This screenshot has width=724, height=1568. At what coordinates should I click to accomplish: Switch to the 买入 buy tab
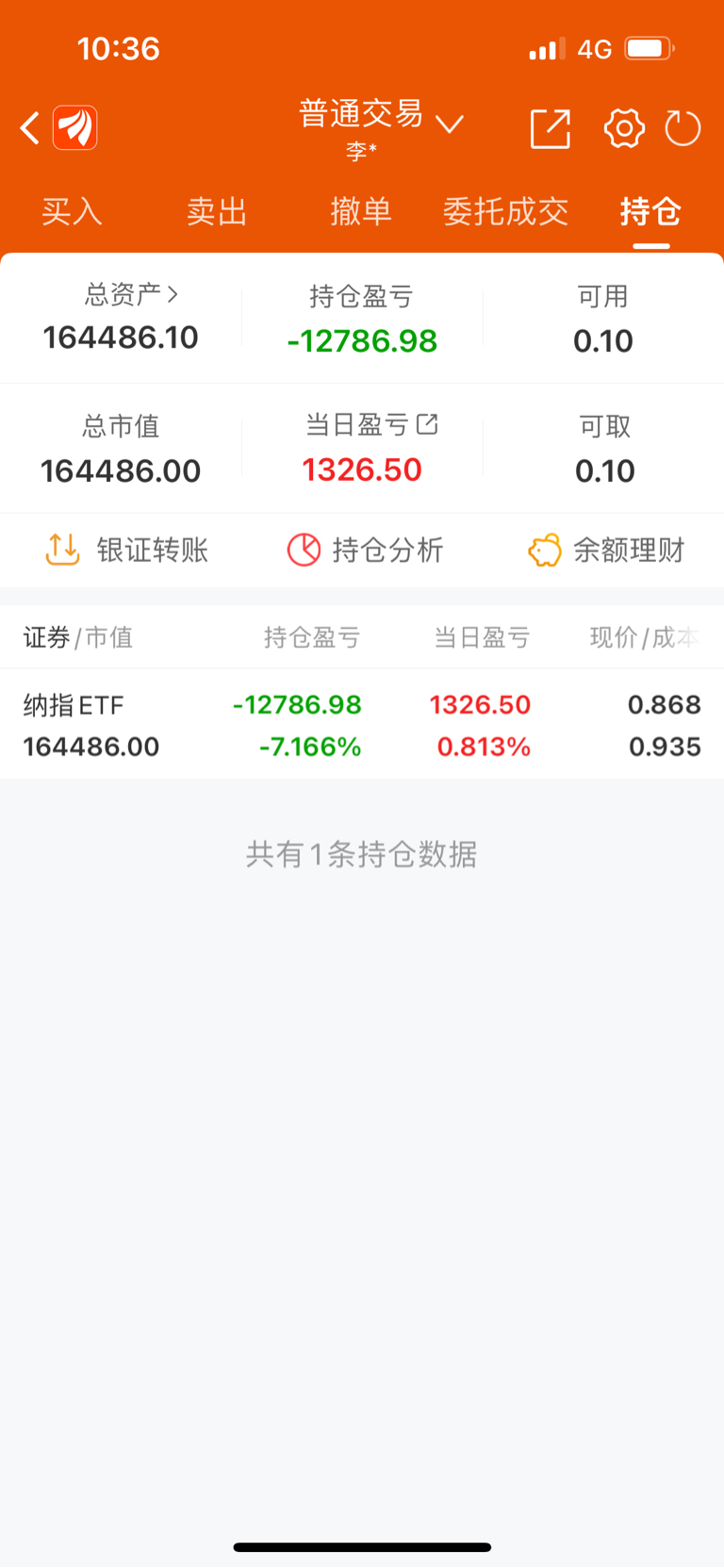(x=72, y=212)
